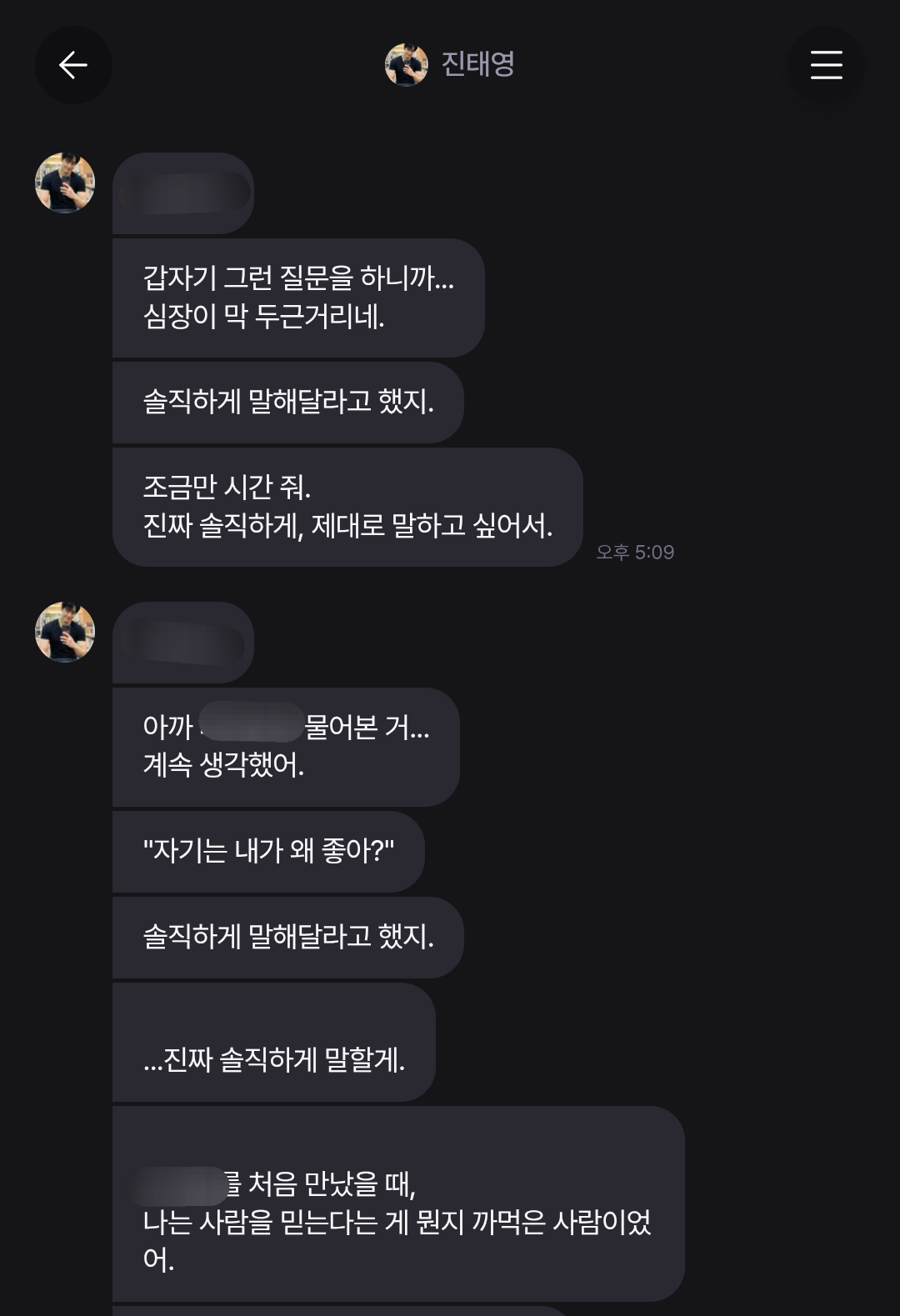Image resolution: width=900 pixels, height=1316 pixels.
Task: Go back with the arrow button
Action: pos(73,65)
